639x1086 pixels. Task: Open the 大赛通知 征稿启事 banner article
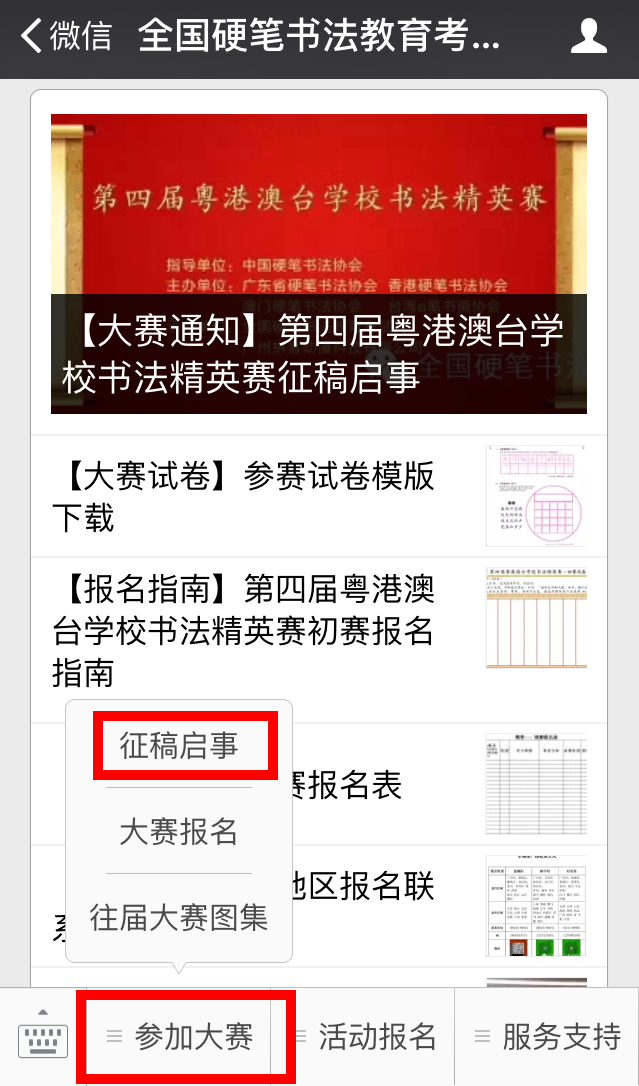[319, 264]
